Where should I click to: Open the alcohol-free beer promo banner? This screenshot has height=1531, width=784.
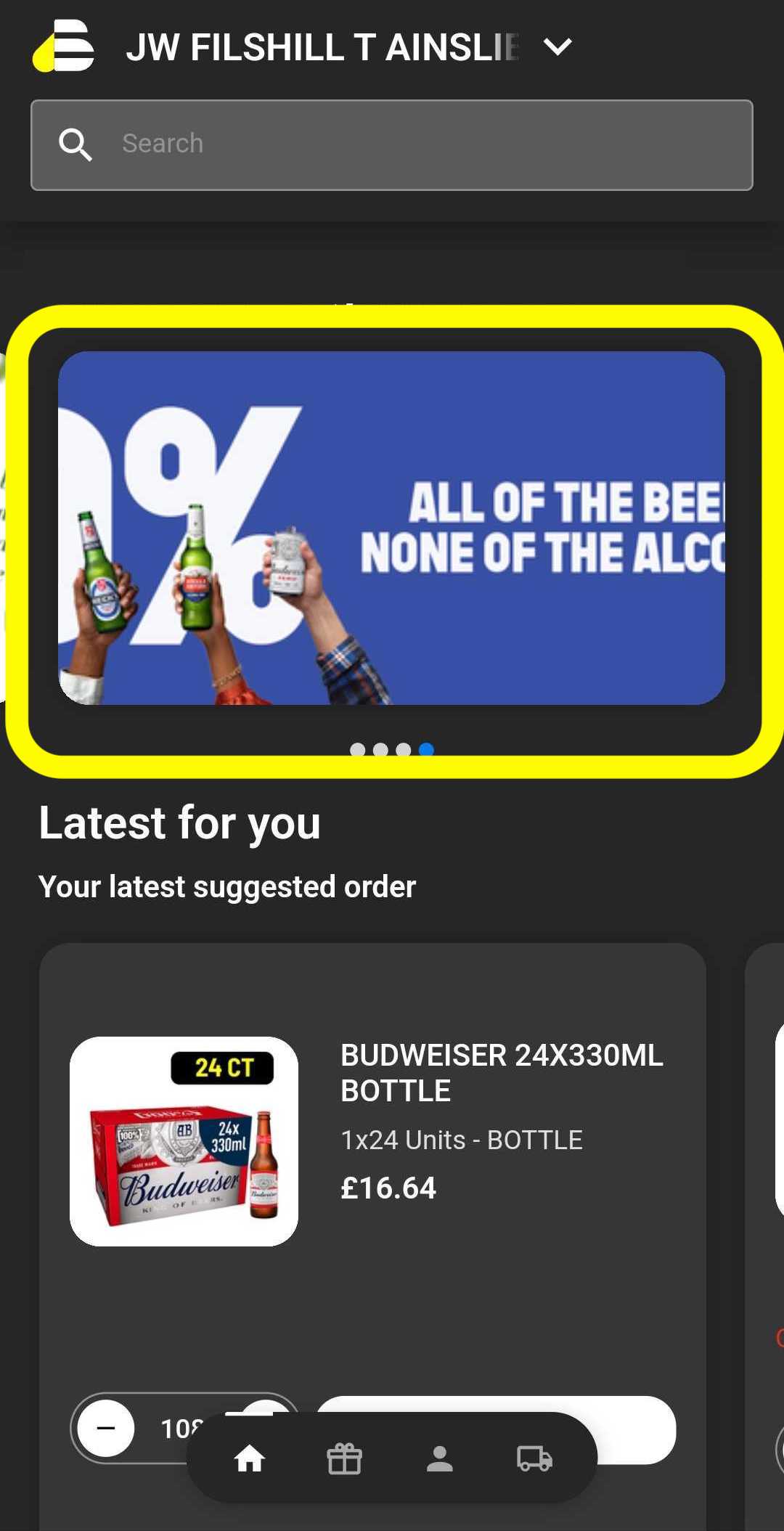pyautogui.click(x=391, y=528)
